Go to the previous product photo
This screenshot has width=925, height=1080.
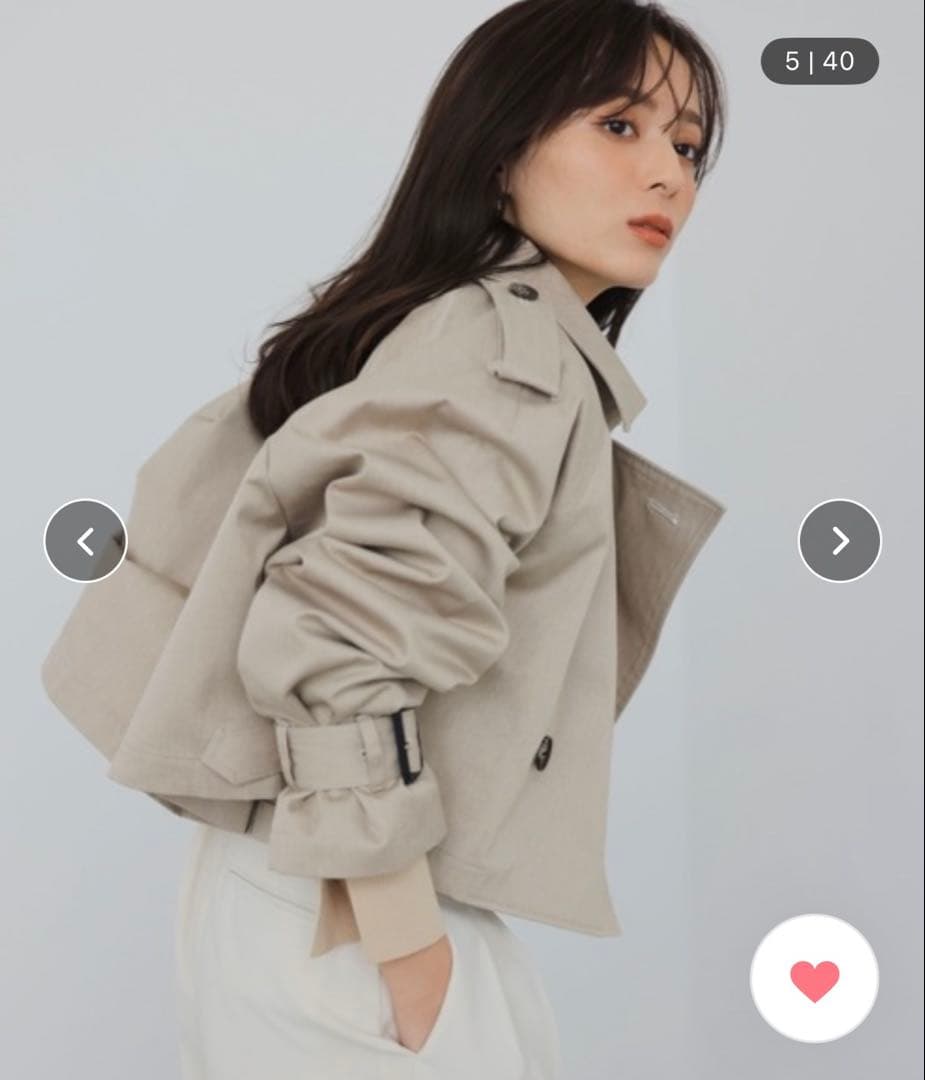86,541
